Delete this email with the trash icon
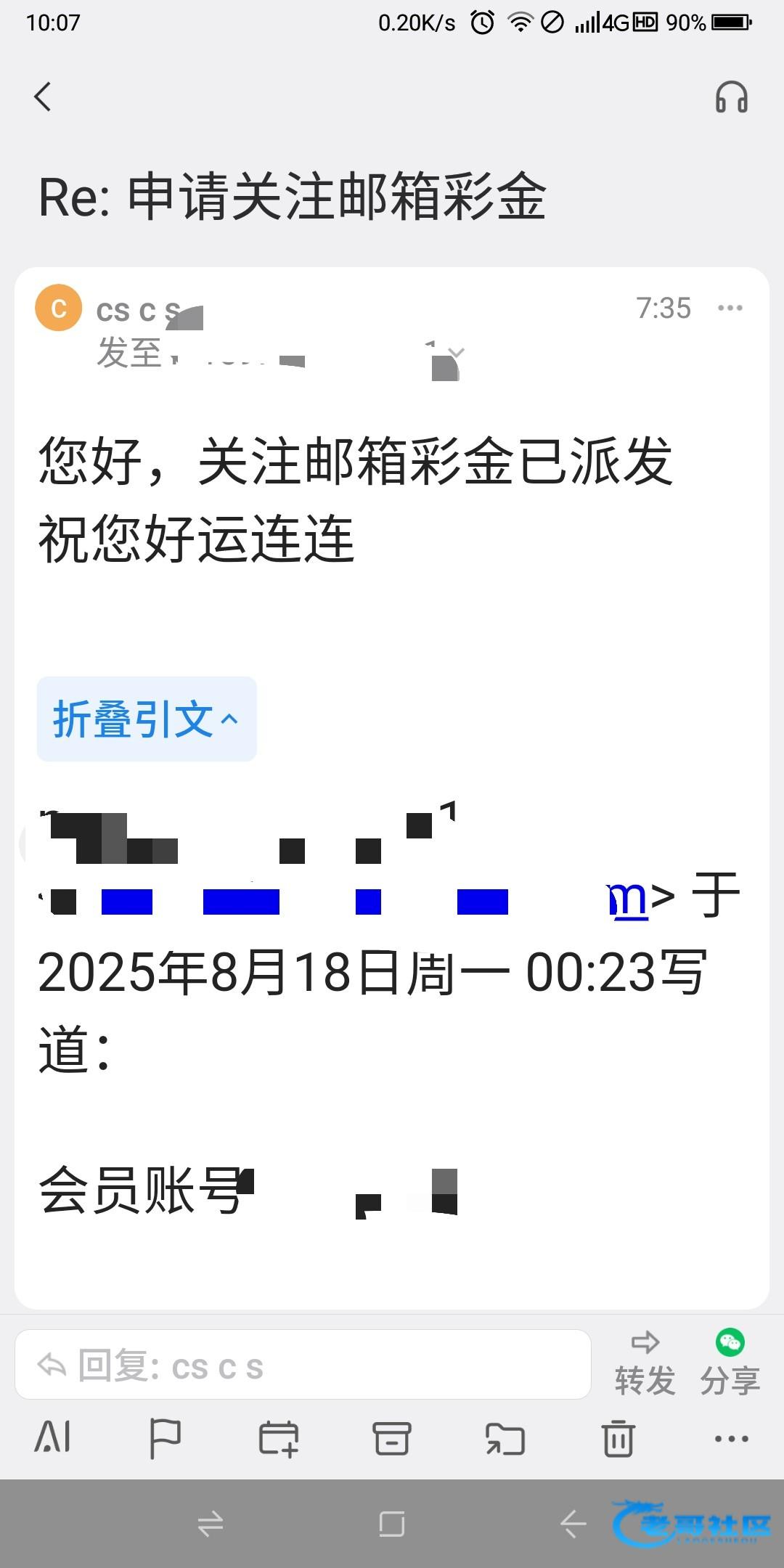This screenshot has width=784, height=1568. pos(618,1438)
